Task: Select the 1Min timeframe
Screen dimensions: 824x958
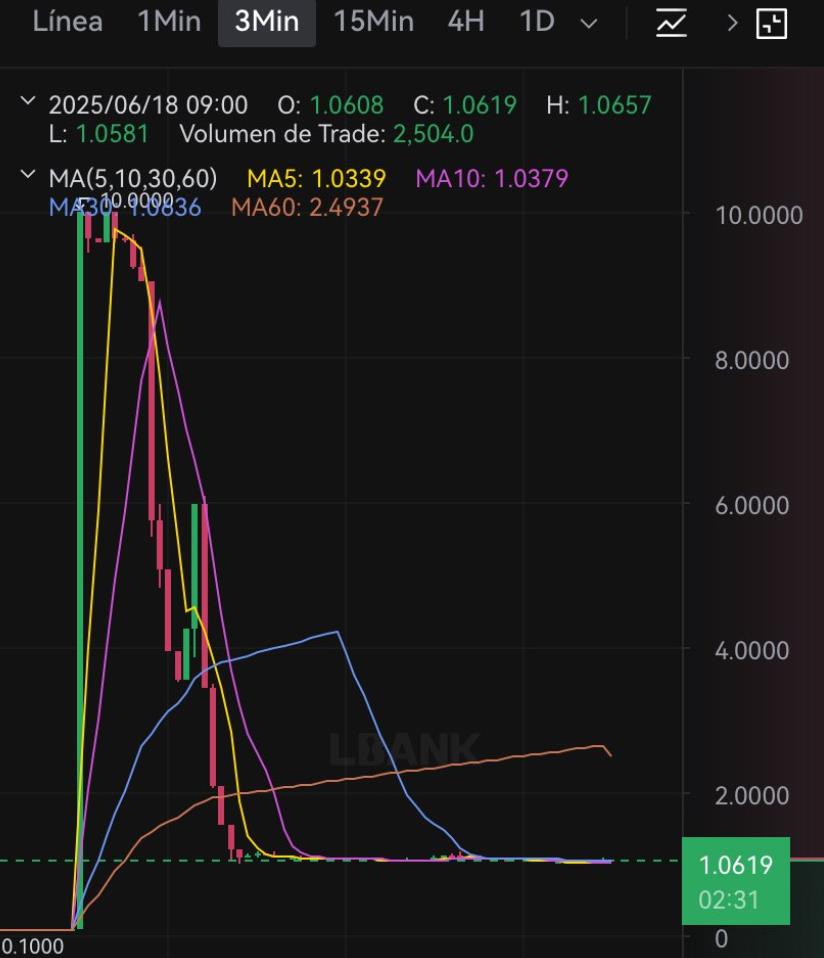Action: coord(168,22)
